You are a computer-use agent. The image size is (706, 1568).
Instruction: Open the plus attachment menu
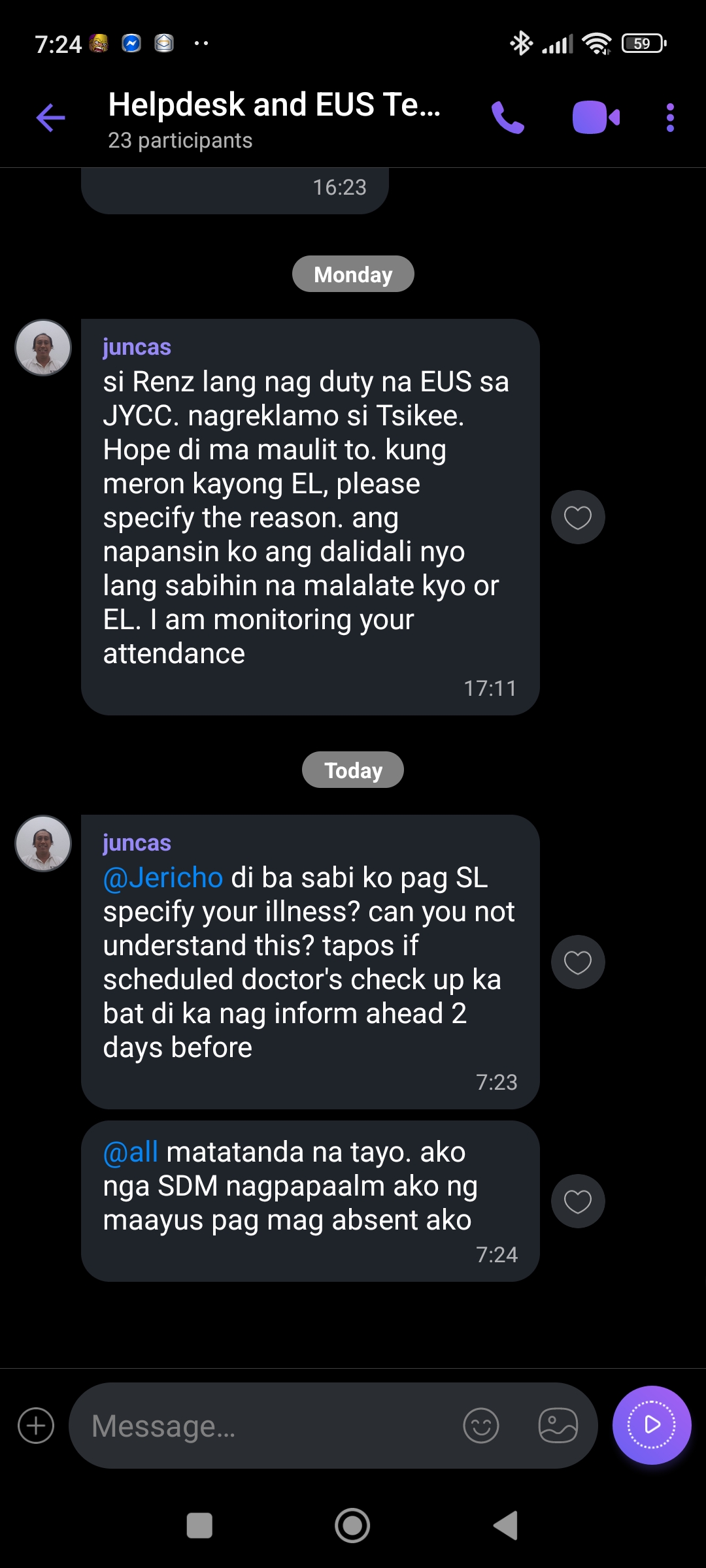[x=36, y=1426]
